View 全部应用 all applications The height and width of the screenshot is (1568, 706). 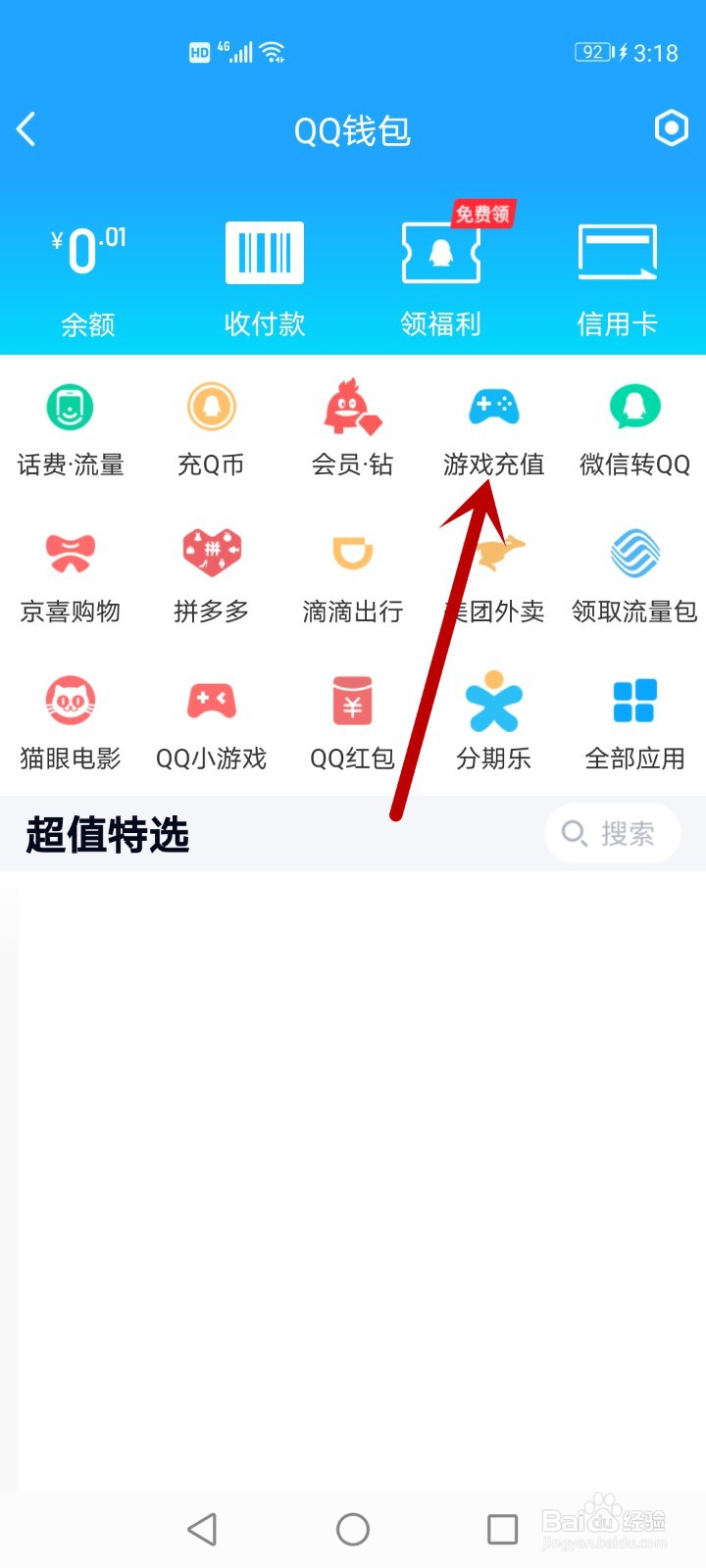(634, 720)
